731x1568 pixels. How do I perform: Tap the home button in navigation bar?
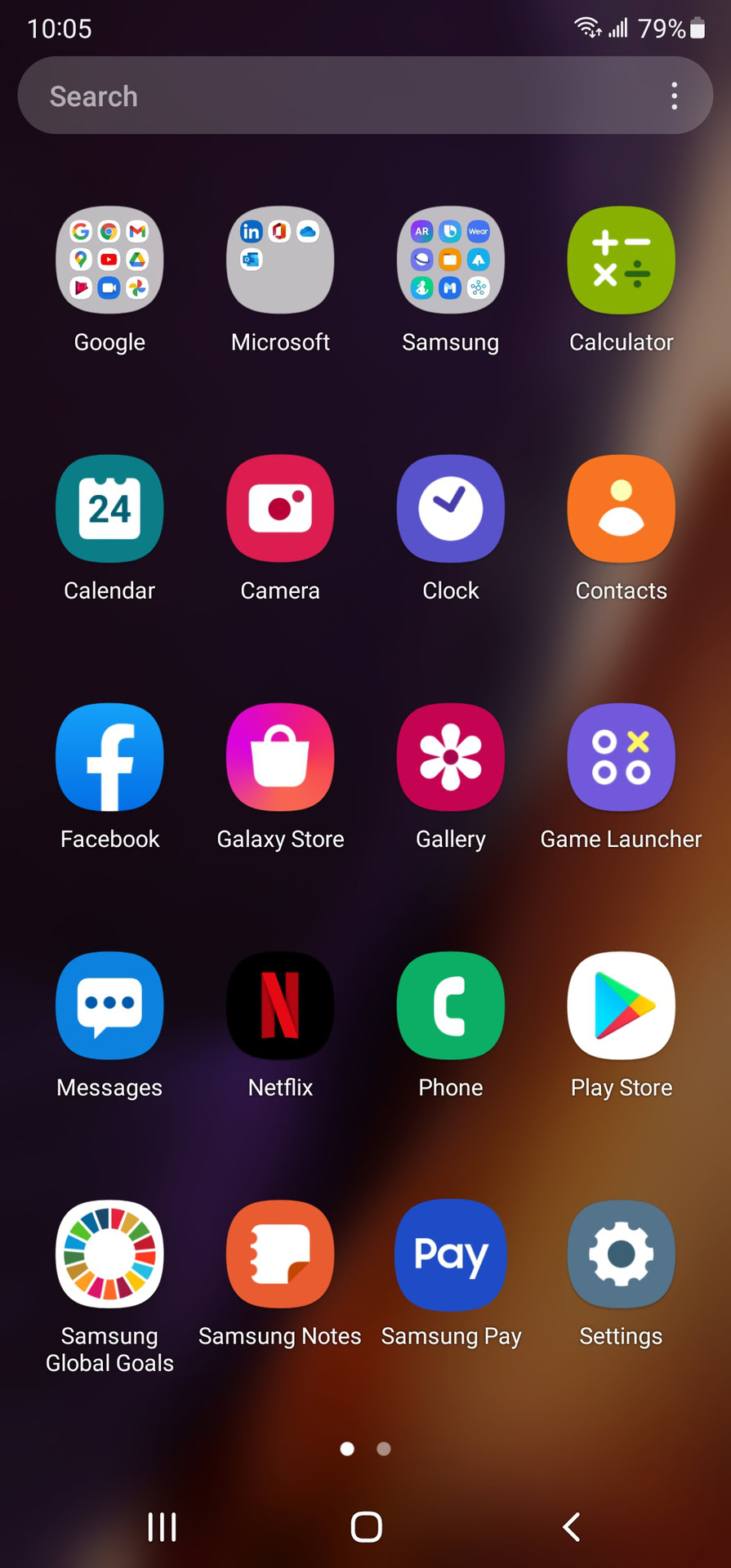coord(366,1526)
